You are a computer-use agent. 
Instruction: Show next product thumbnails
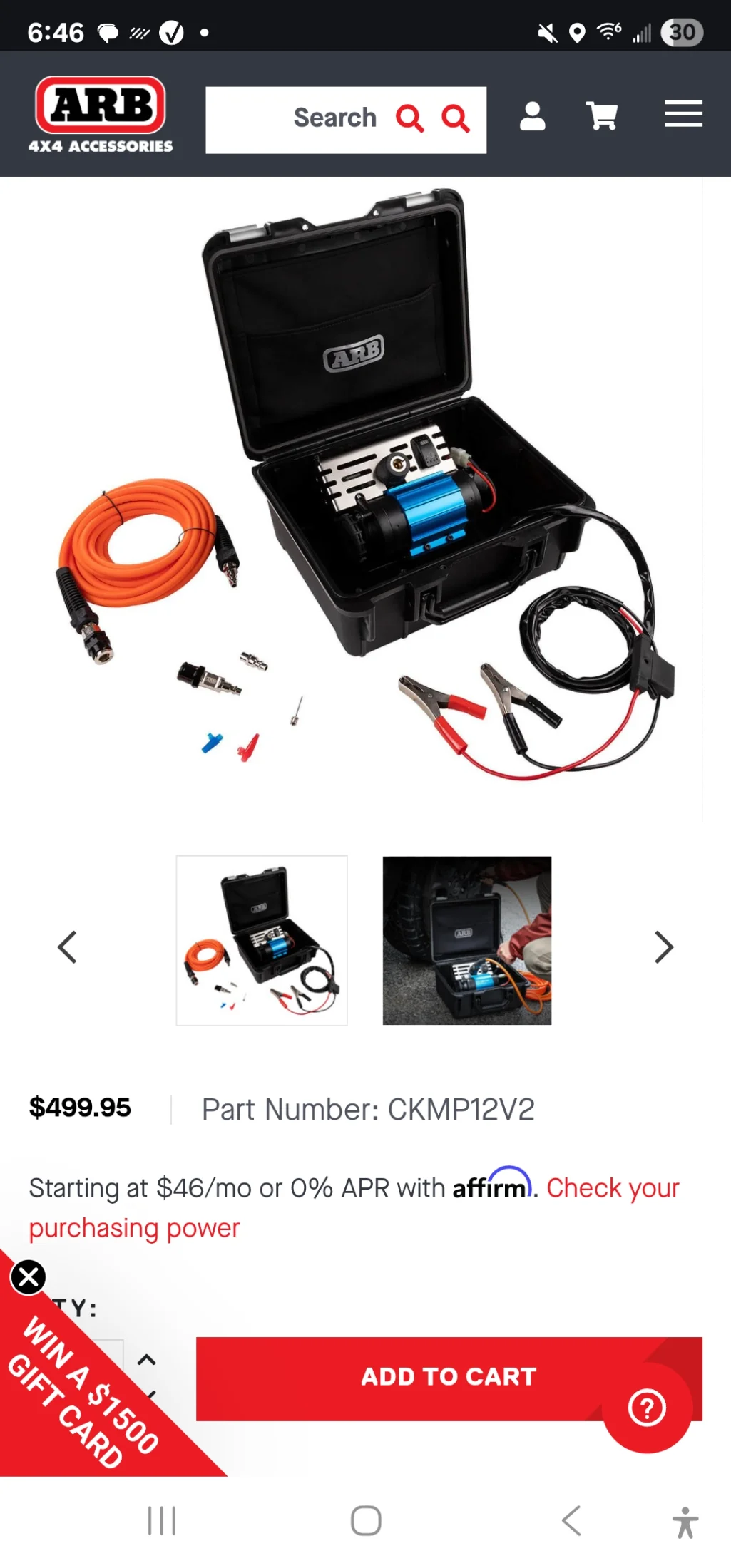tap(663, 947)
